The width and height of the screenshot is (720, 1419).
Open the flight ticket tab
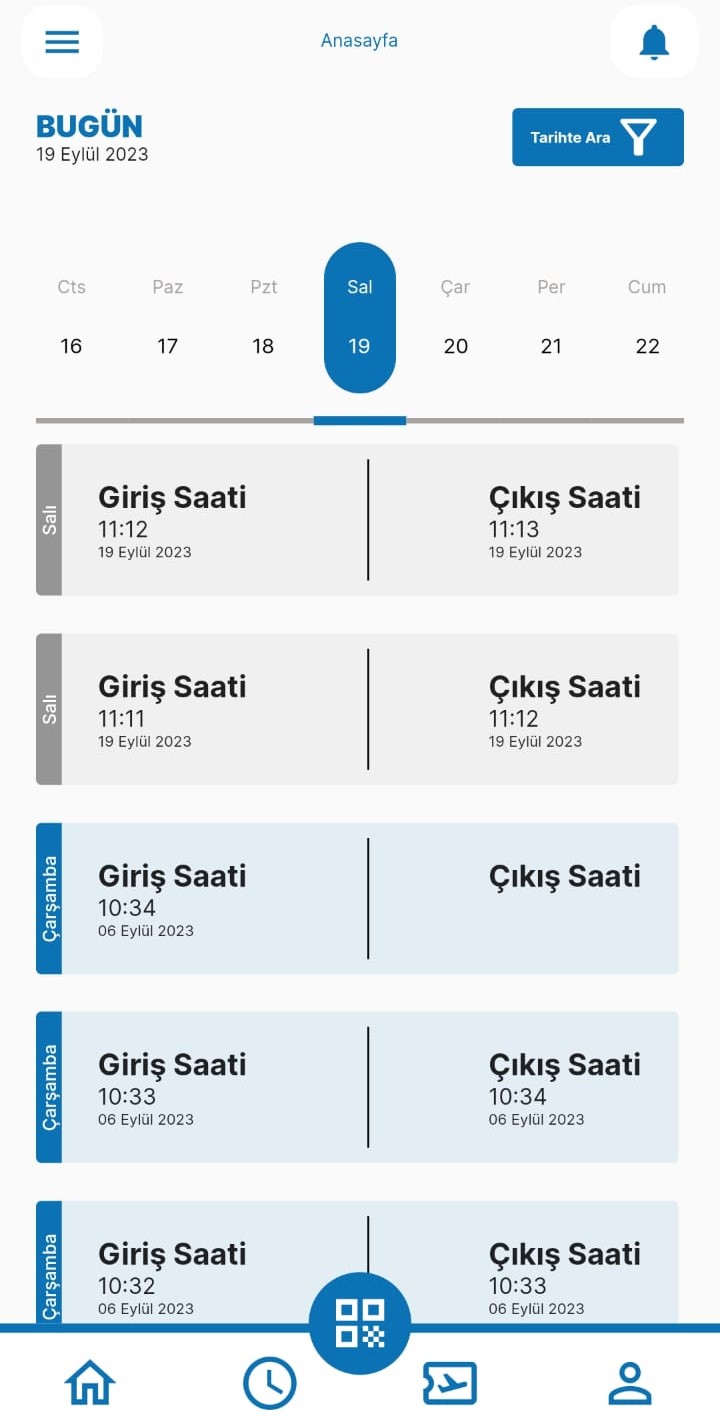coord(450,1384)
